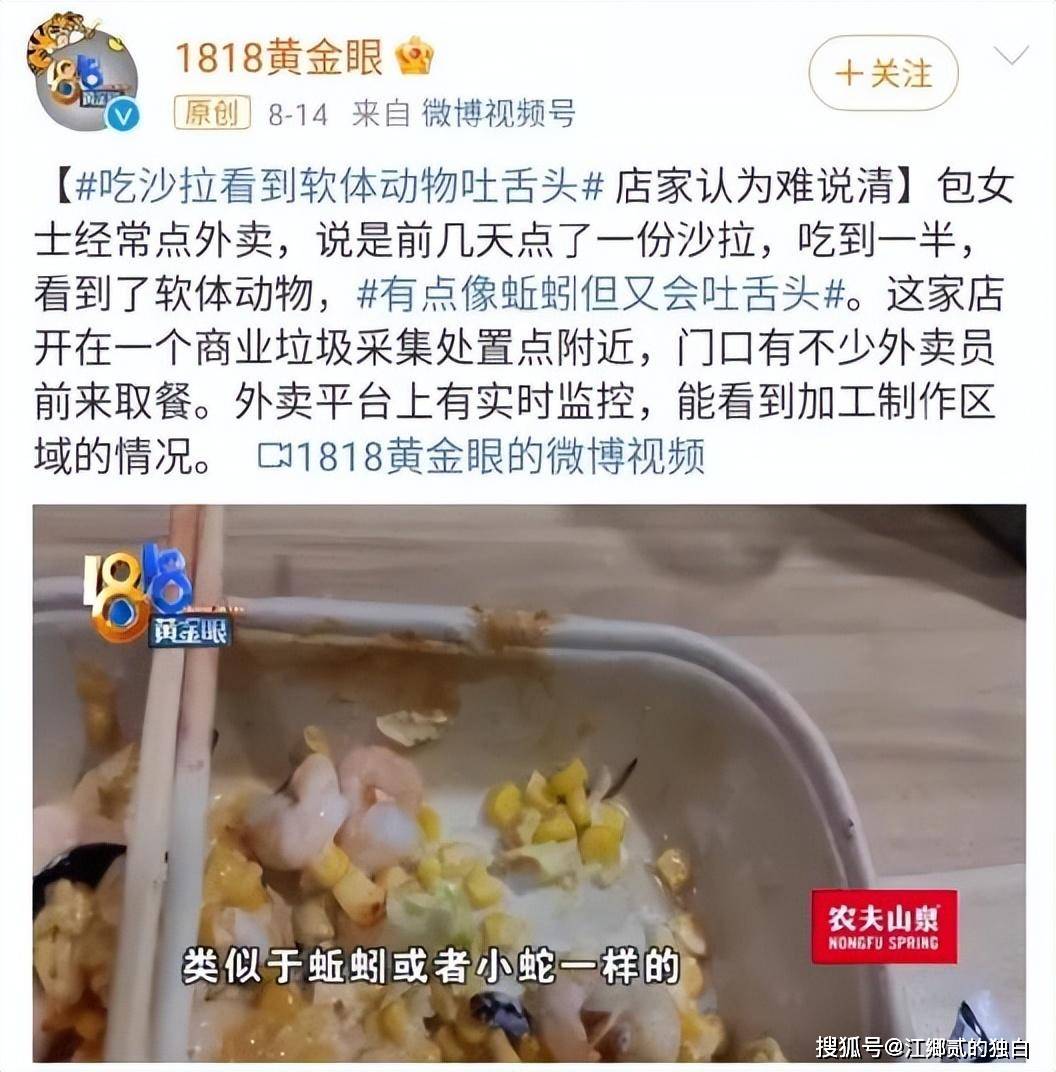
Task: Play the salad video thumbnail
Action: 528,783
